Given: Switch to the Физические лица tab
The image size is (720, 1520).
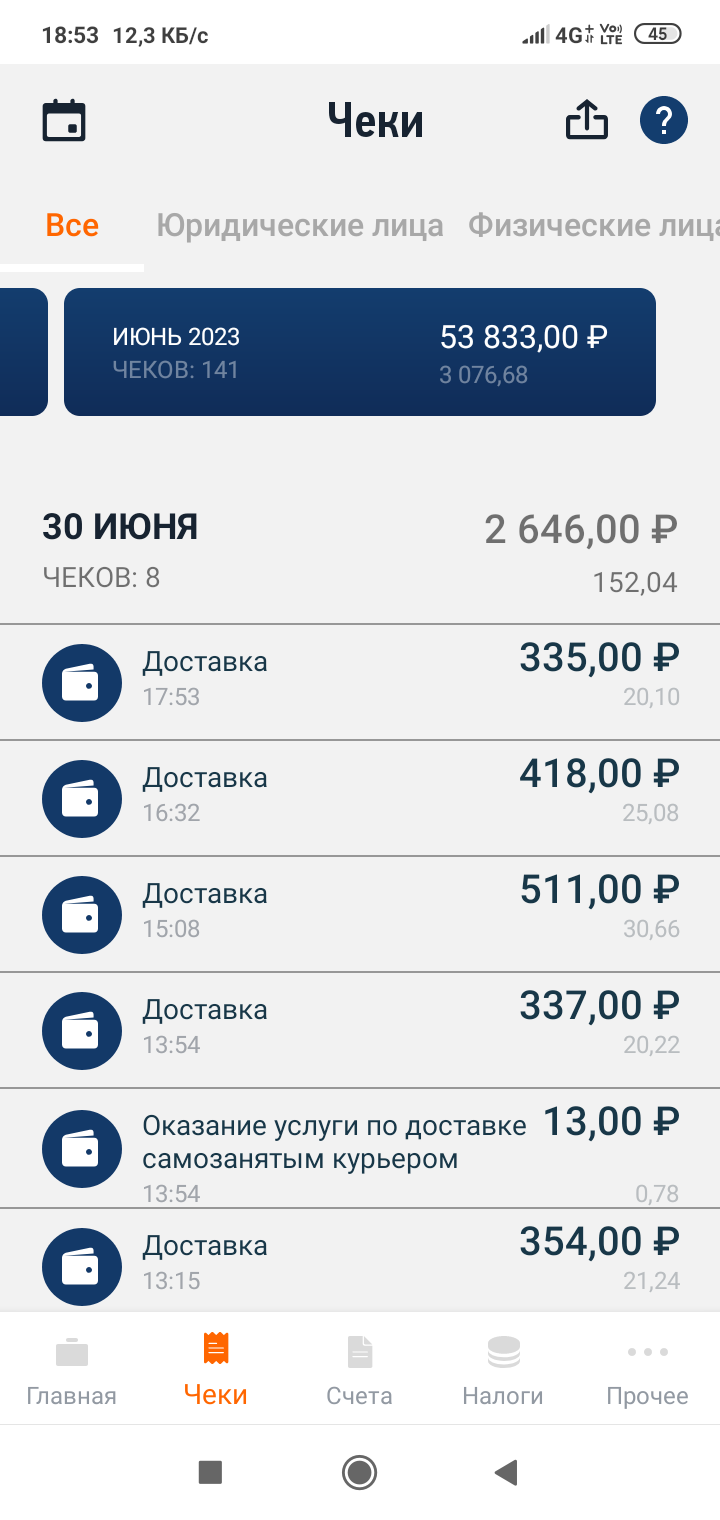Looking at the screenshot, I should 592,225.
